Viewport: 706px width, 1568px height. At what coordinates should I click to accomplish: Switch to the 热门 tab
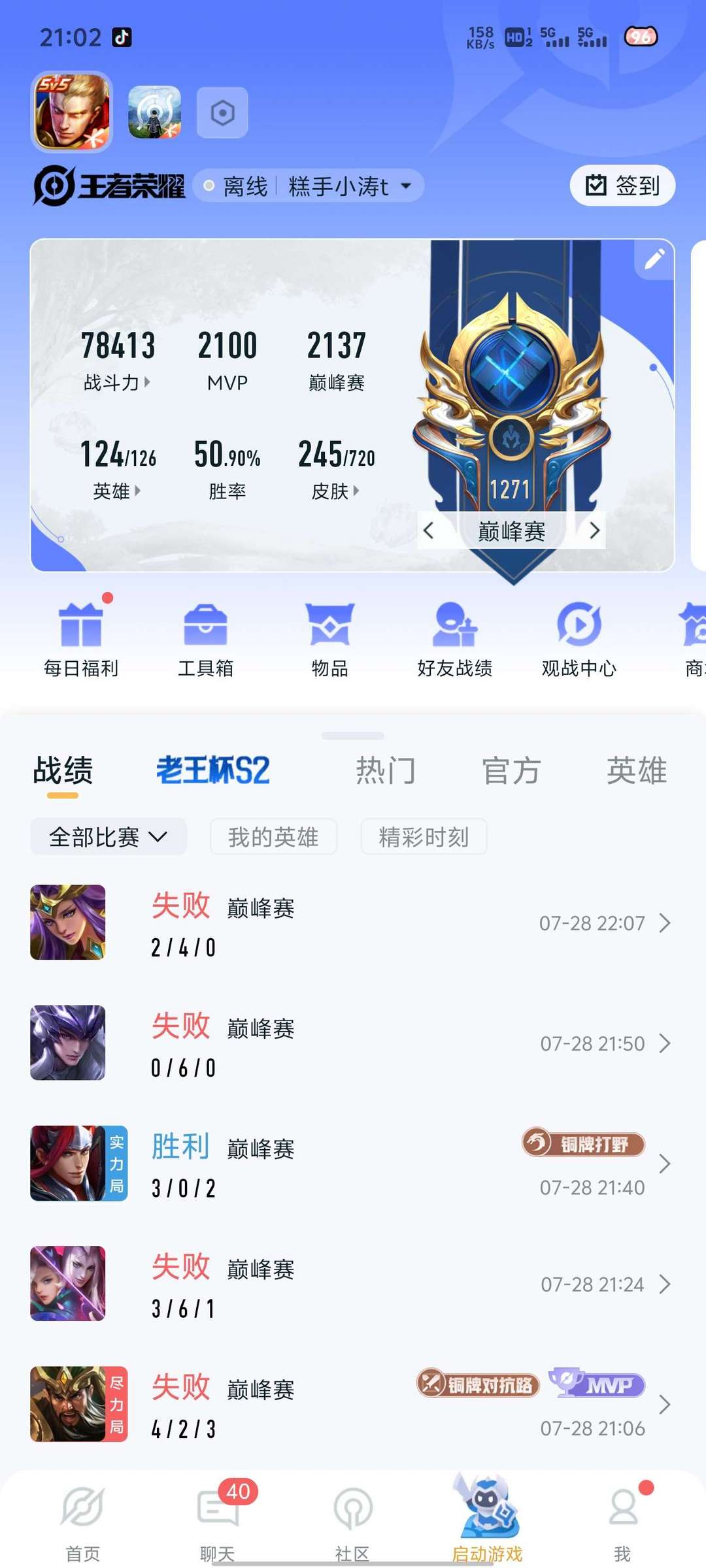point(386,770)
